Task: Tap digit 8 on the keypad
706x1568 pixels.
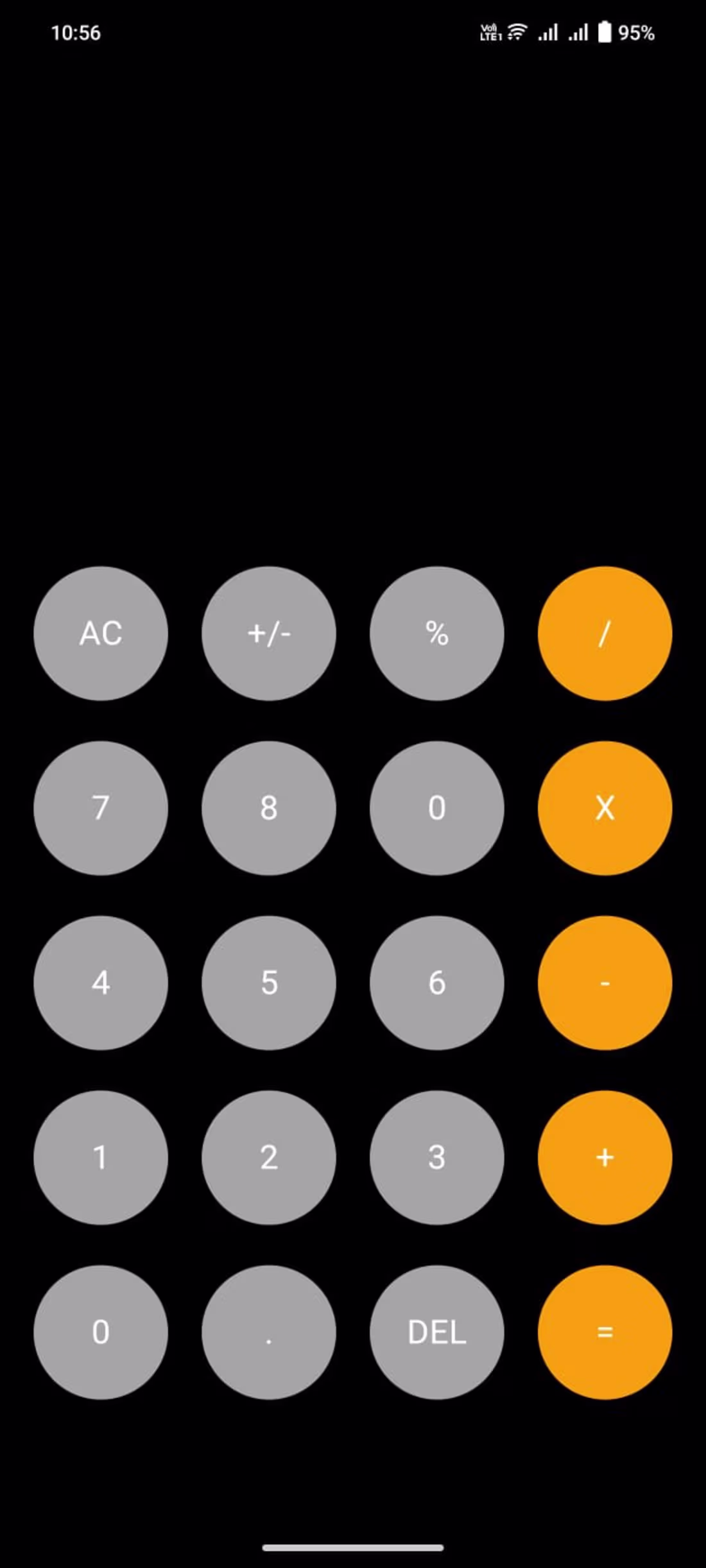Action: pos(269,808)
